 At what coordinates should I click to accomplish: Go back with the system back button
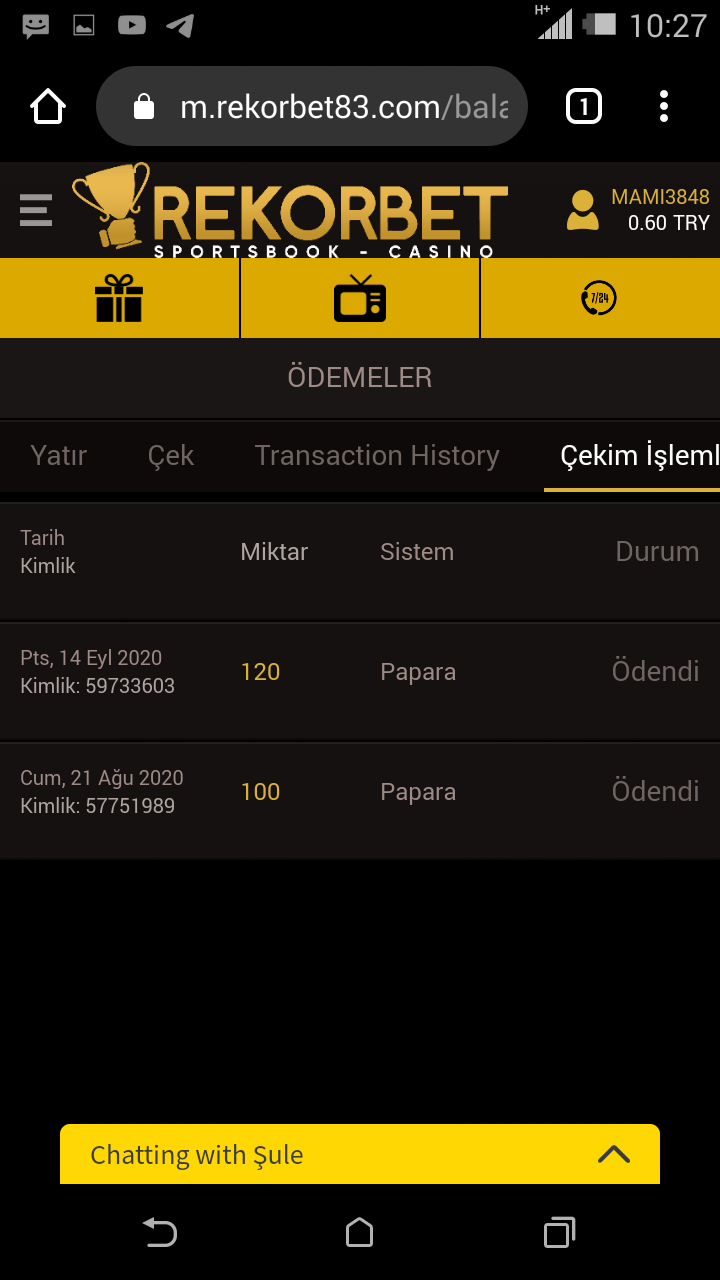tap(159, 1232)
